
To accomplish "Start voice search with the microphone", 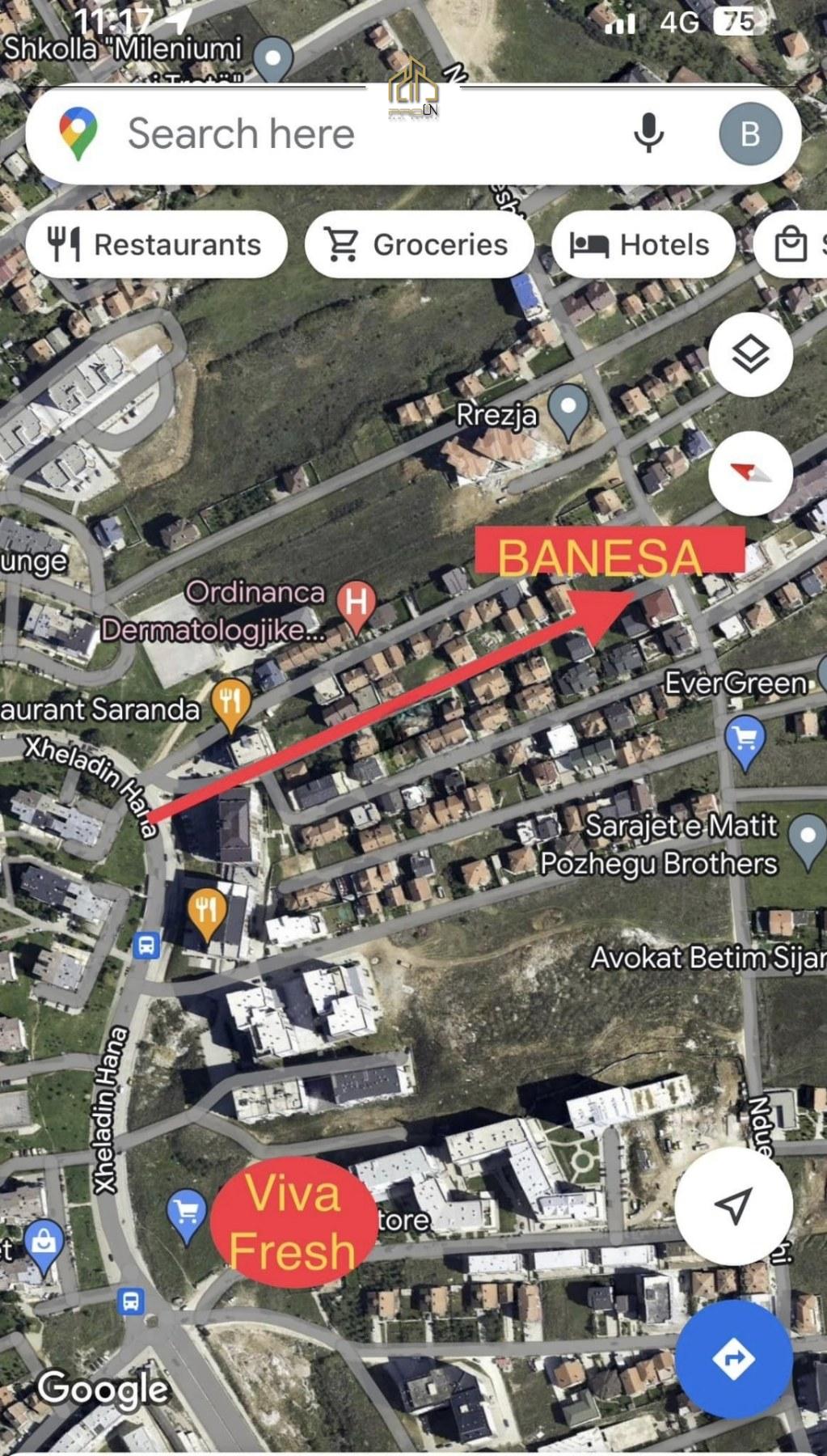I will pos(648,134).
